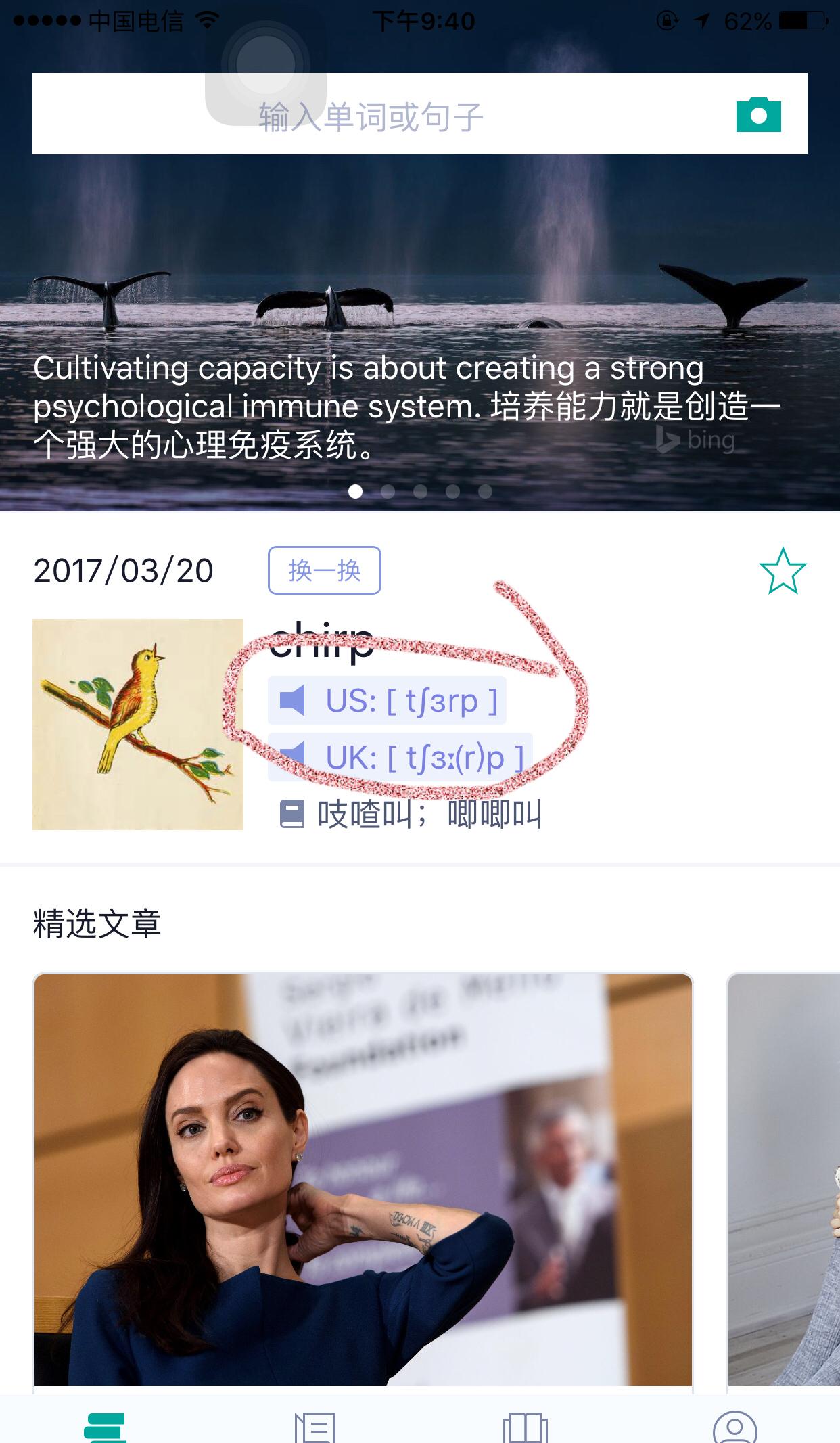Open the profile tab

pos(734,1426)
